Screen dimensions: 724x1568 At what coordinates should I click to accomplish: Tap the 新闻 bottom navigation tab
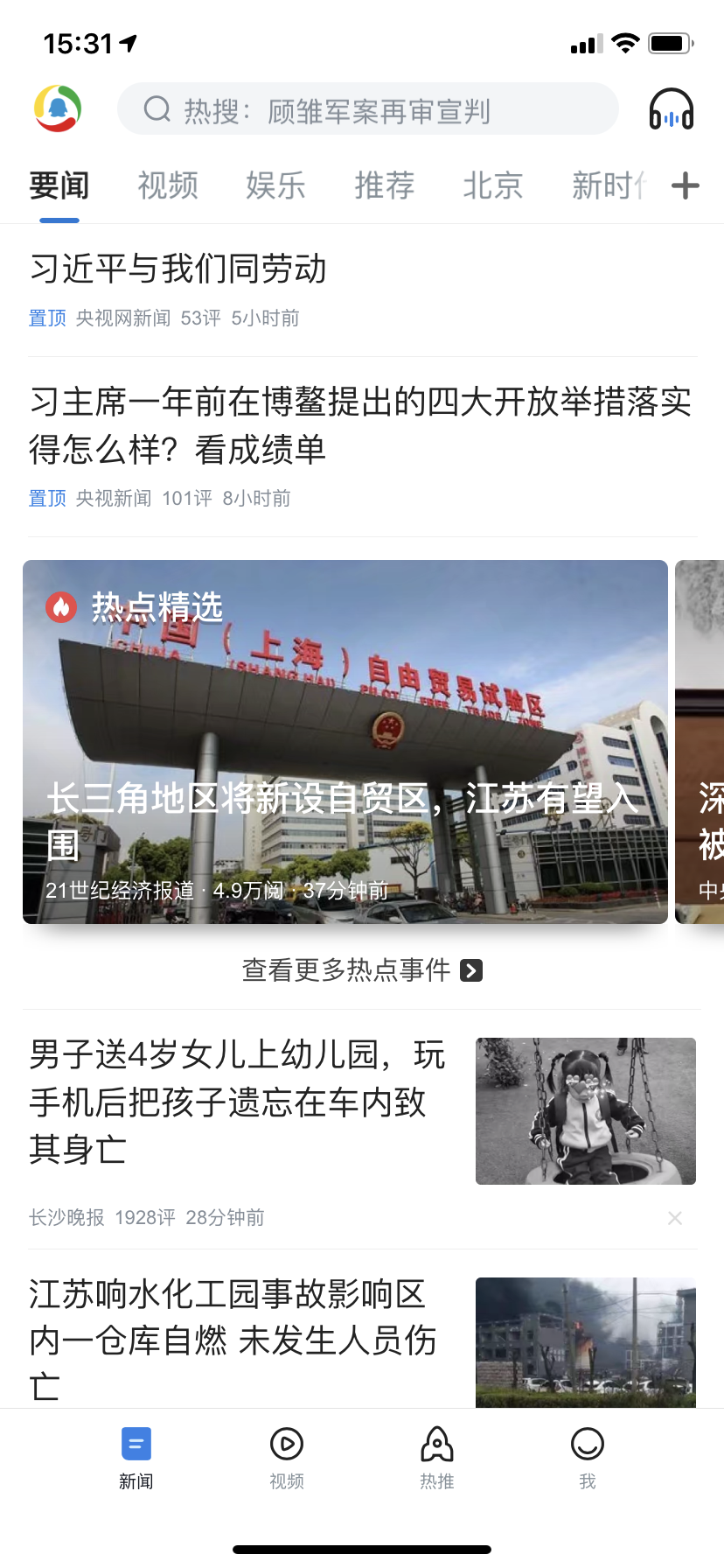[x=136, y=1458]
